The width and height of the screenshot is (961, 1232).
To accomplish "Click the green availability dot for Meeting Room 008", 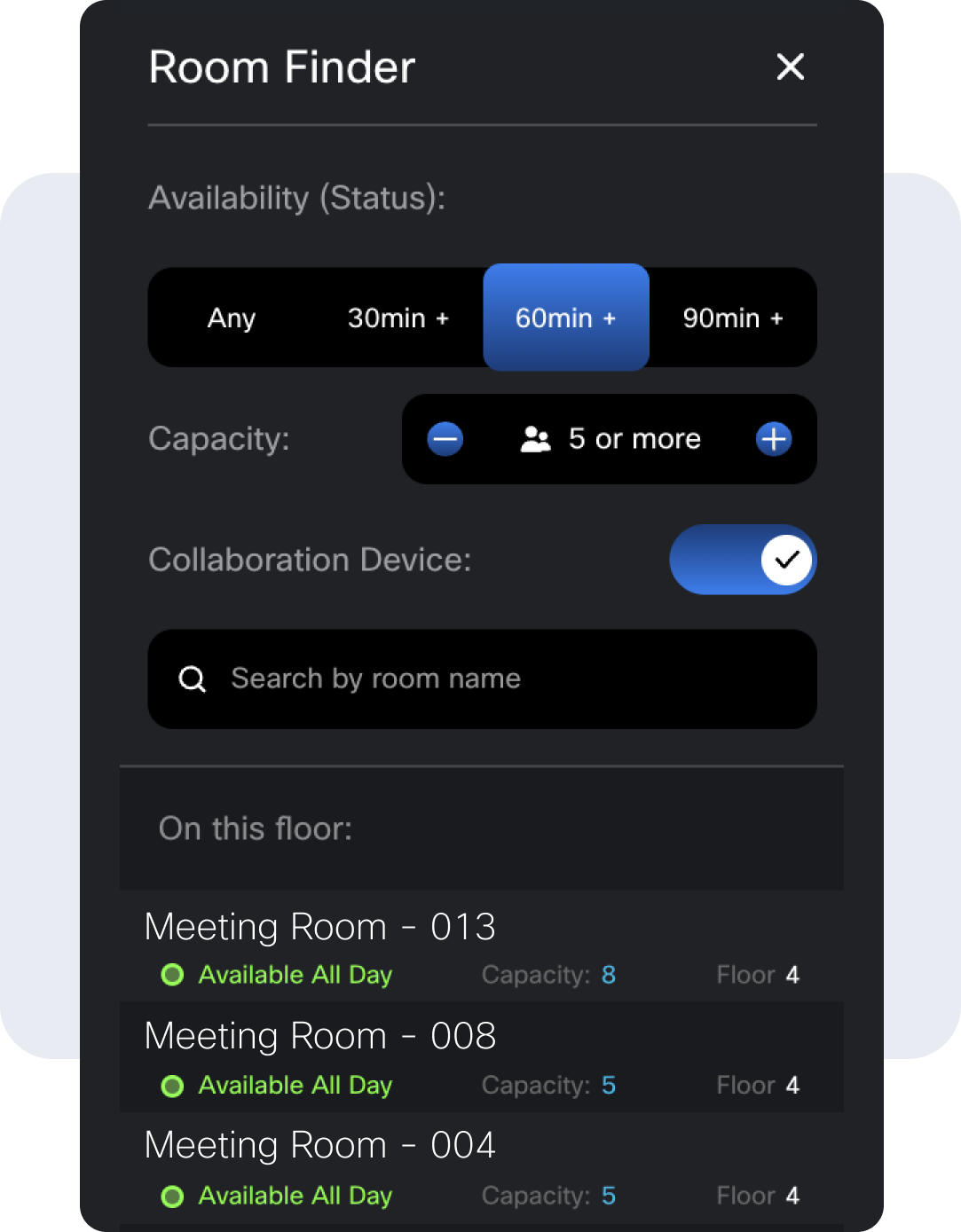I will 172,1085.
